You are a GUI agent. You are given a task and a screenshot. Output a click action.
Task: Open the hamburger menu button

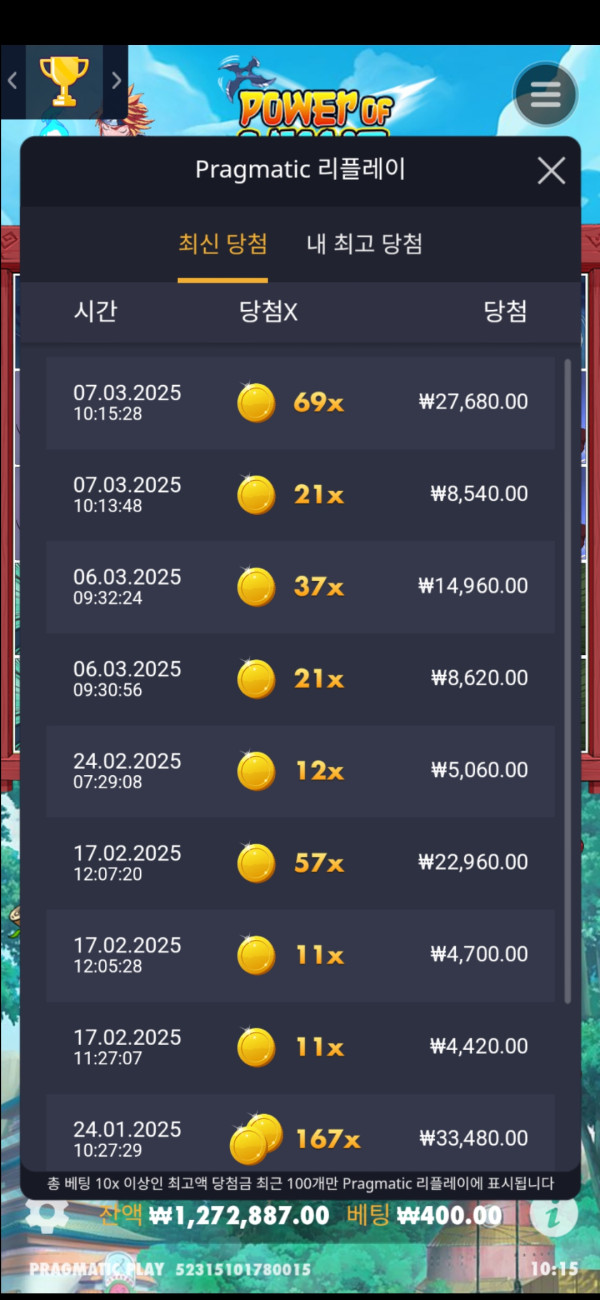coord(545,95)
